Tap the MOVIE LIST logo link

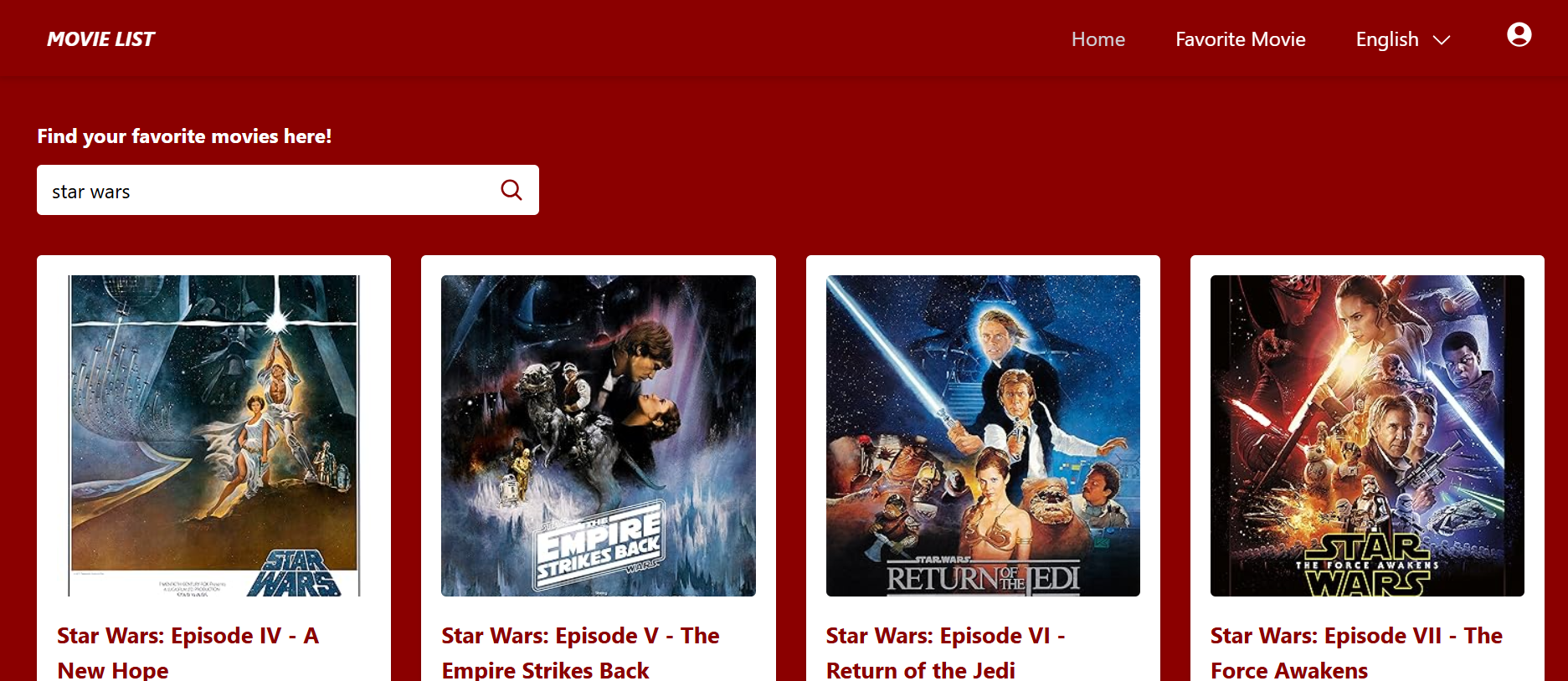[100, 39]
